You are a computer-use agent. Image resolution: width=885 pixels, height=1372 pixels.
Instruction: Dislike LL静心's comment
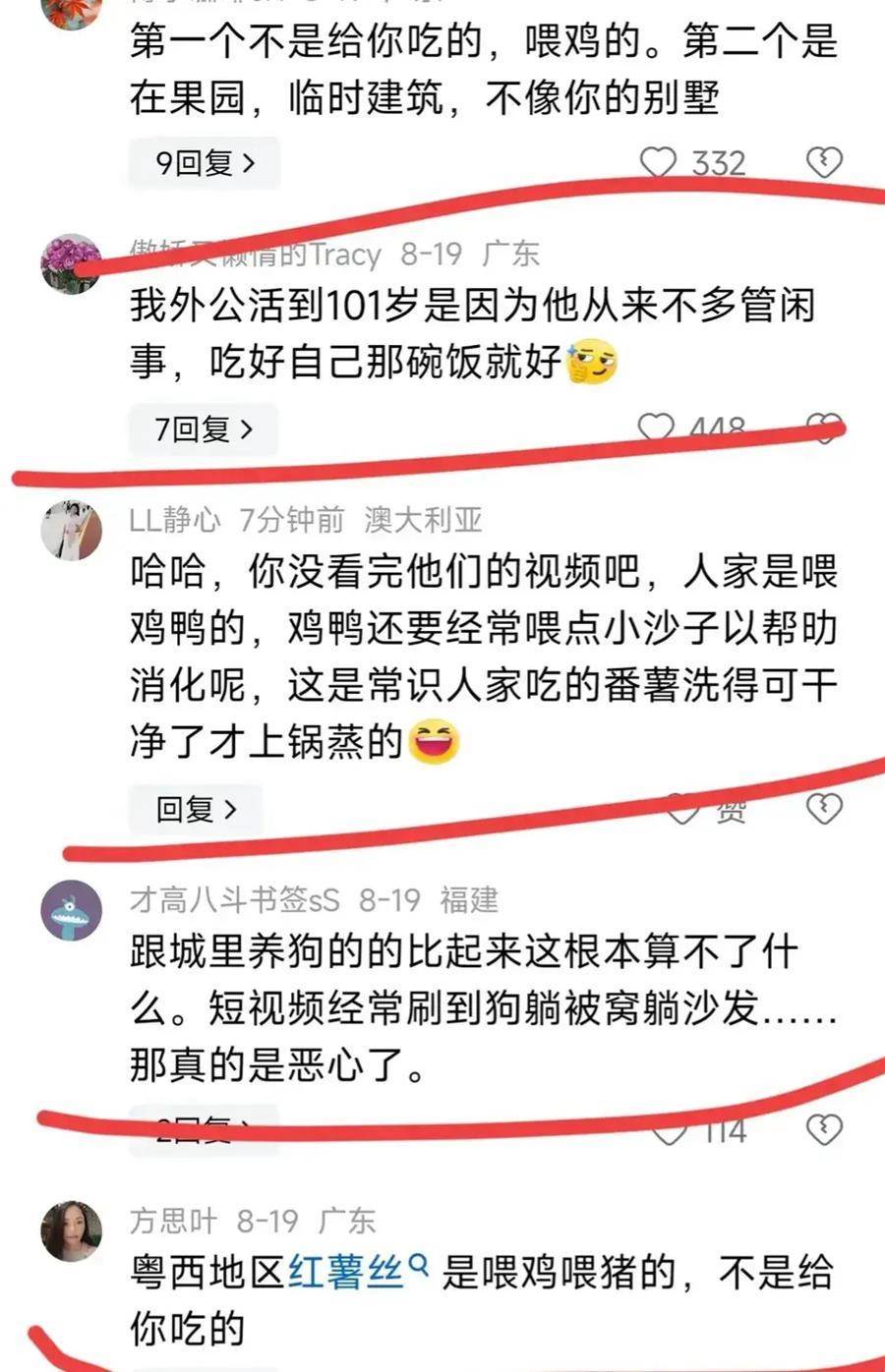pos(824,809)
